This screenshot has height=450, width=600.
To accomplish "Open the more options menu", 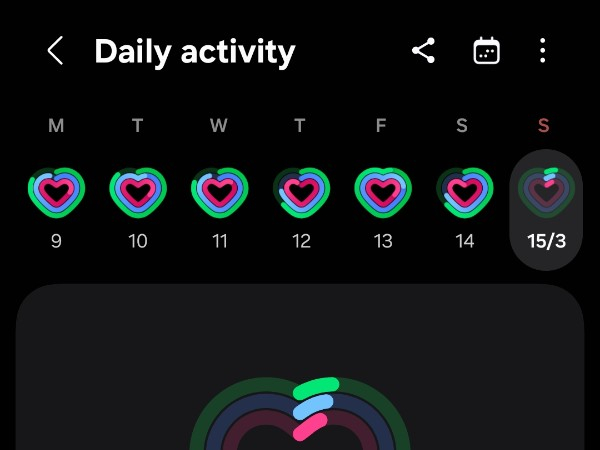I will click(x=542, y=51).
